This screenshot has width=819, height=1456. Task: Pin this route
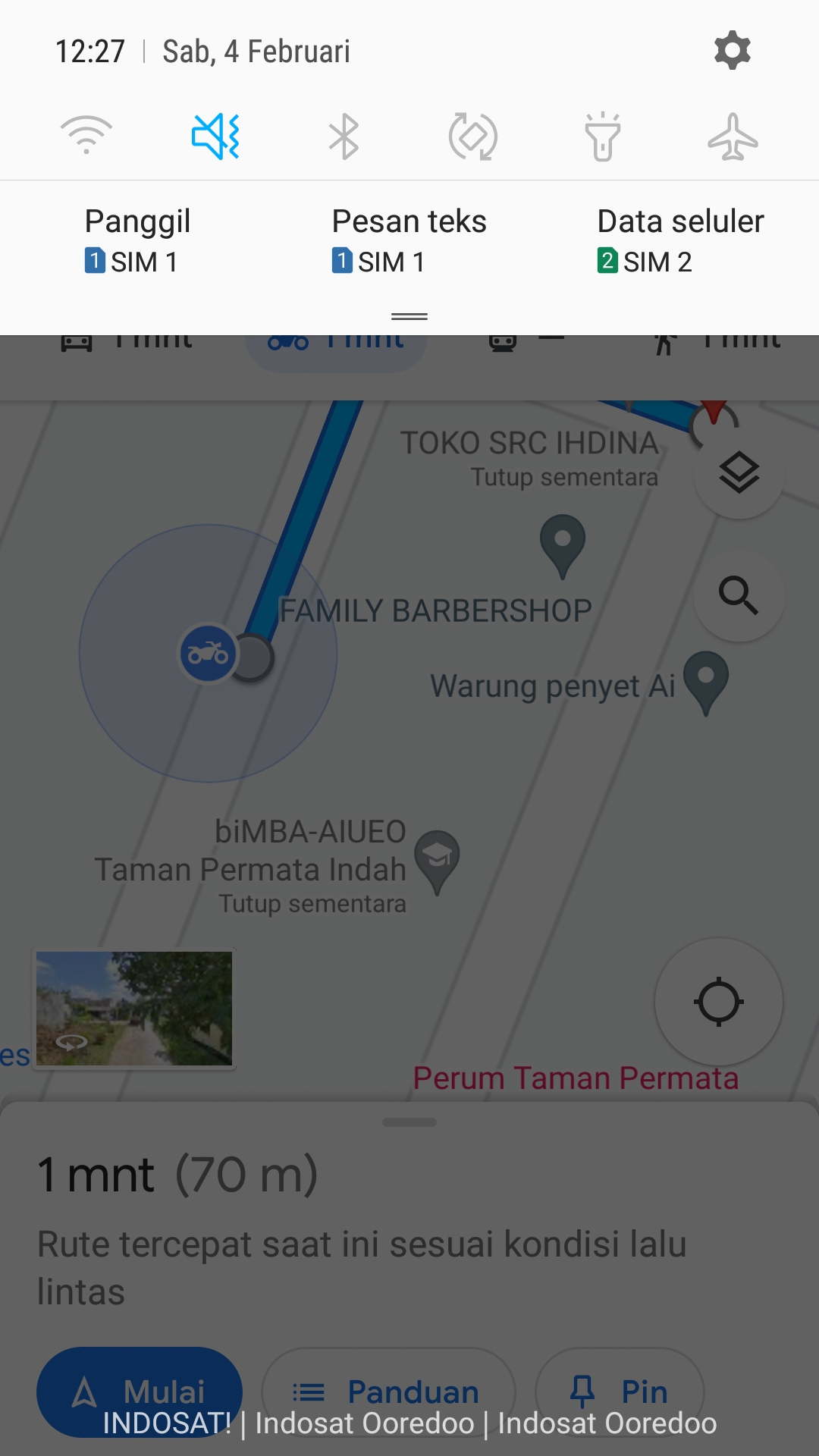click(x=620, y=1392)
